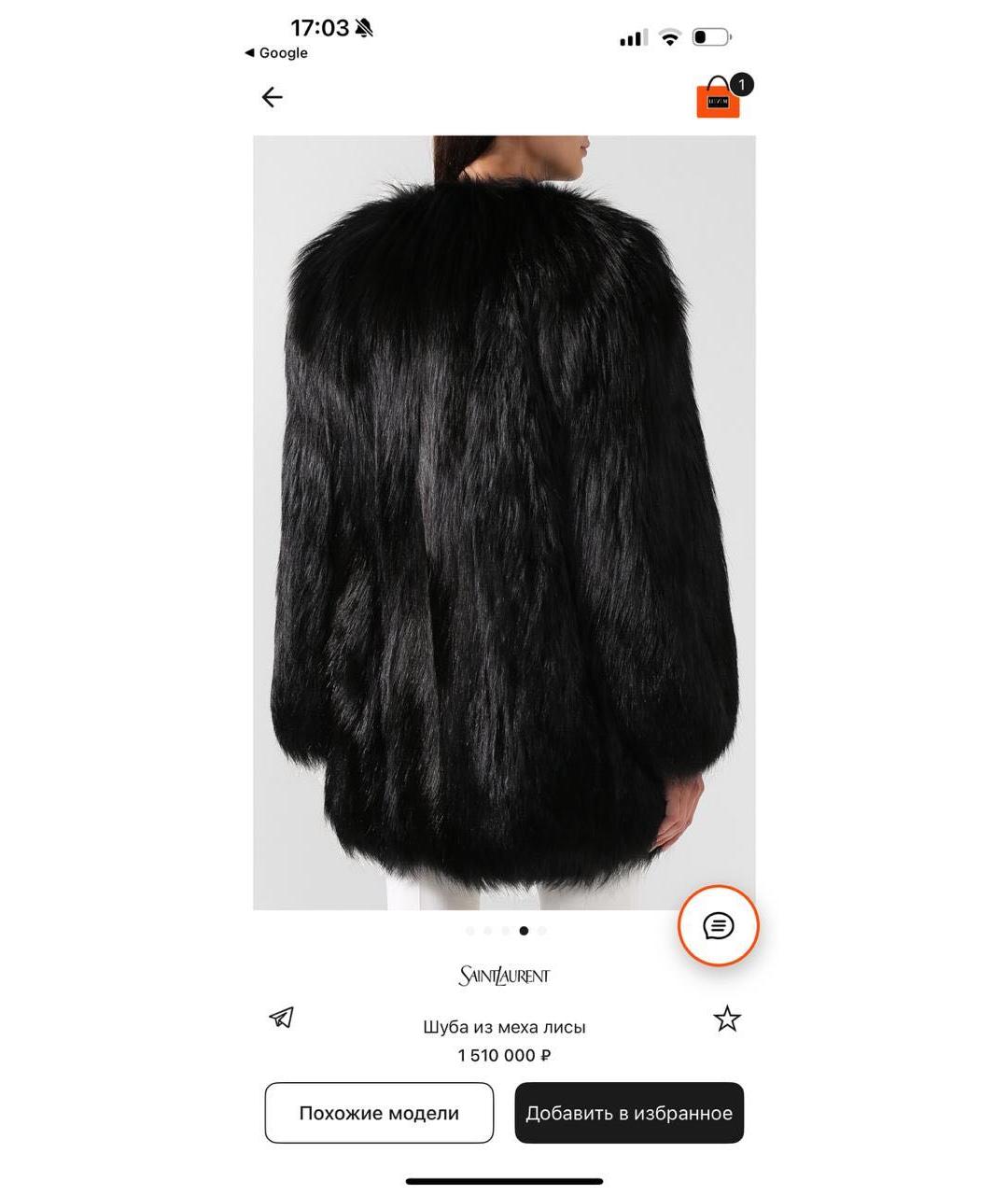This screenshot has height=1195, width=1008.
Task: Toggle item saved state via Добавить в избранное
Action: pos(629,1113)
